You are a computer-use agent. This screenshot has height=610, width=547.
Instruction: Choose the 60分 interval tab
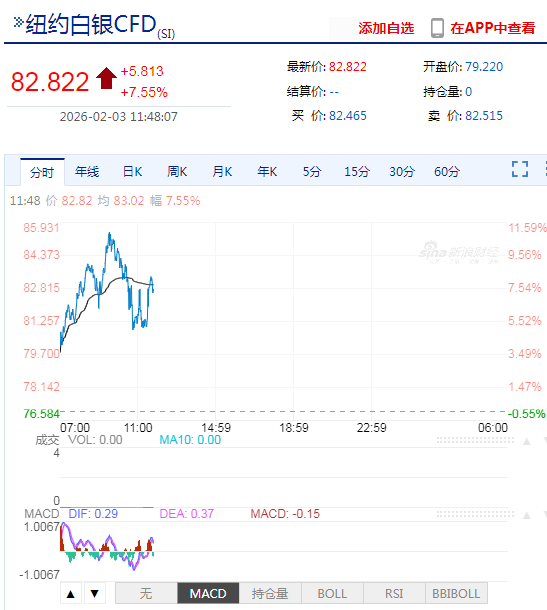[447, 172]
